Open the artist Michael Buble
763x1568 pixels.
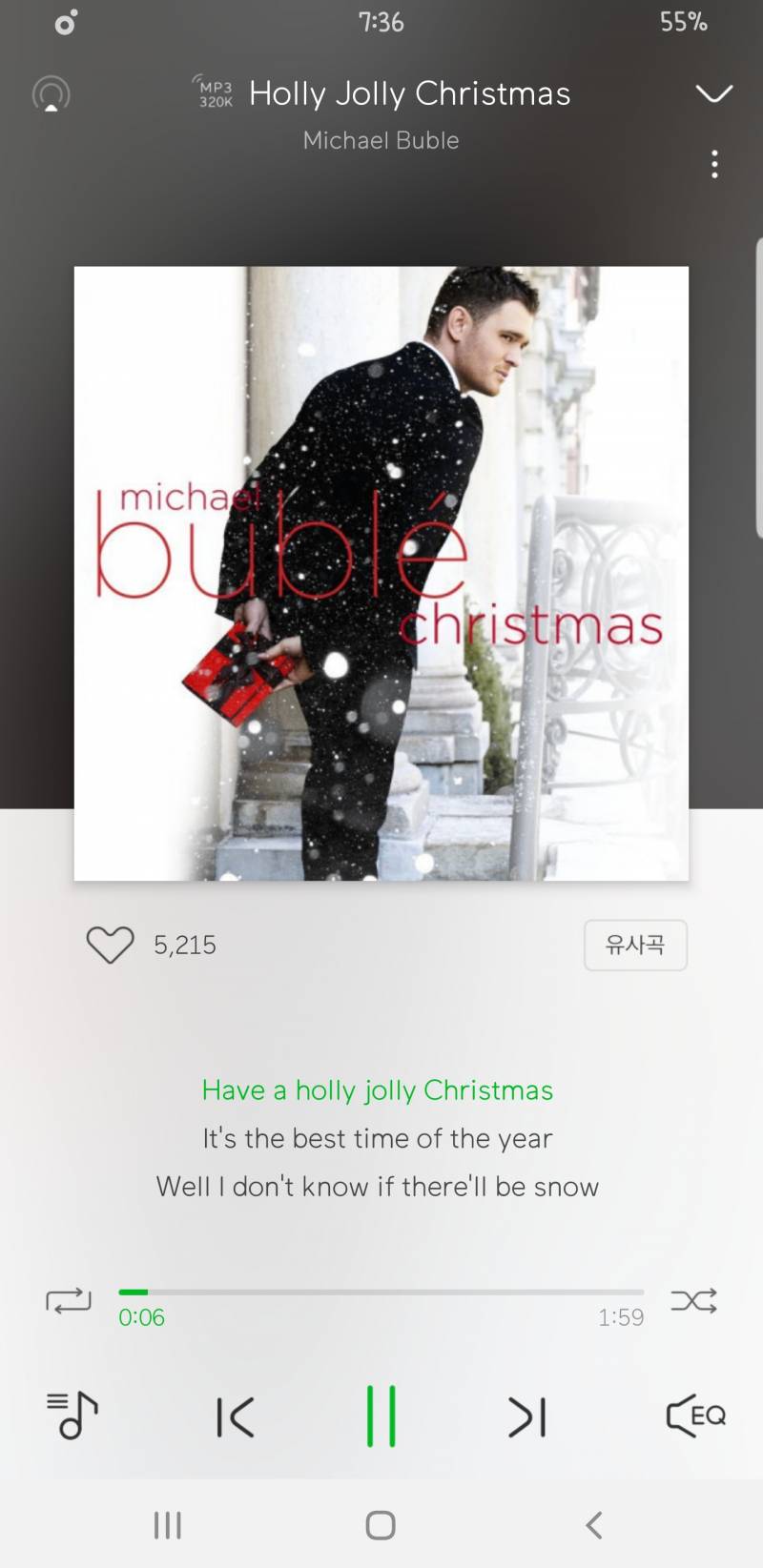click(x=381, y=140)
